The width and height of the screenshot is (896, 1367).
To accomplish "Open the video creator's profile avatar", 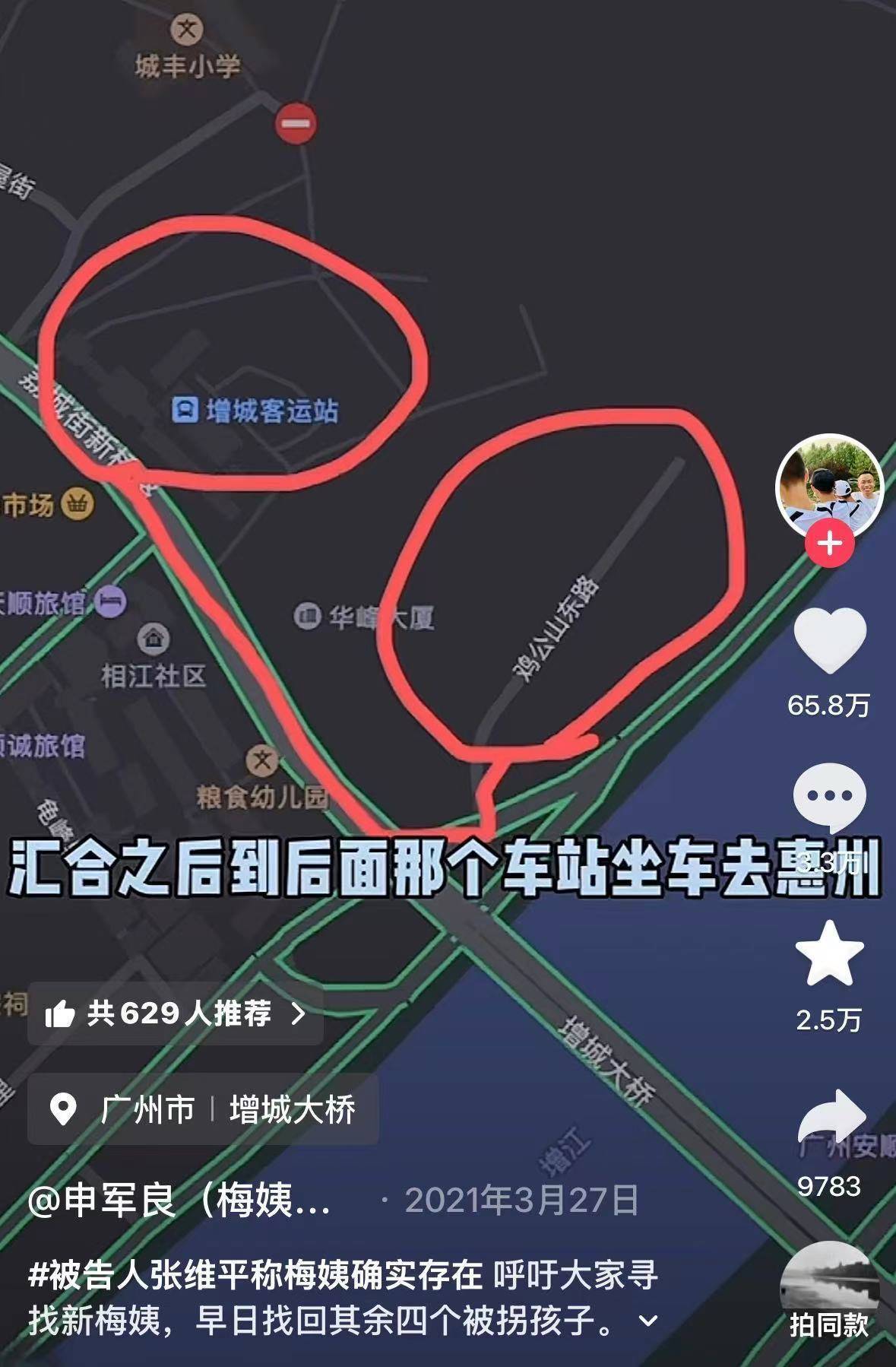I will click(x=829, y=486).
